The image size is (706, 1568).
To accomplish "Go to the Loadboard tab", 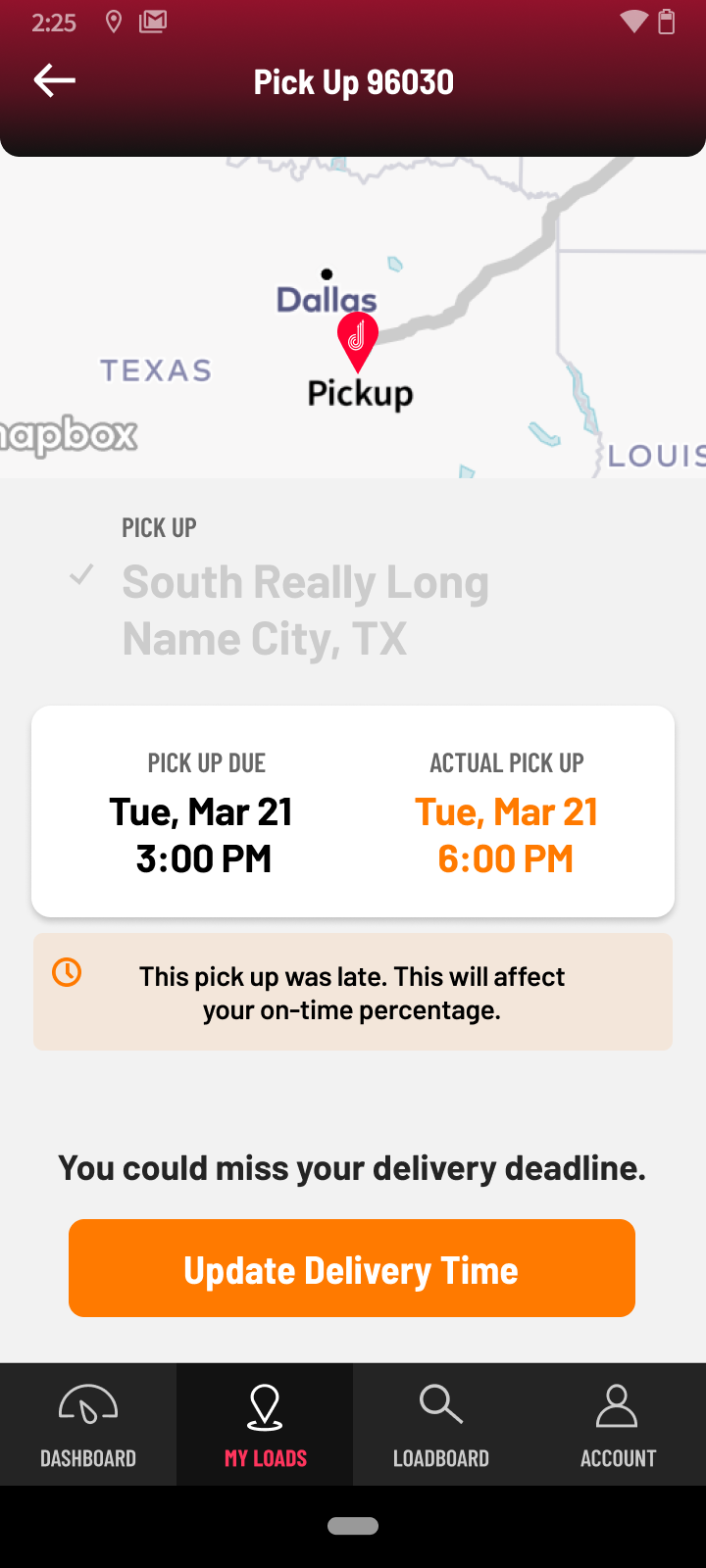I will 441,1425.
